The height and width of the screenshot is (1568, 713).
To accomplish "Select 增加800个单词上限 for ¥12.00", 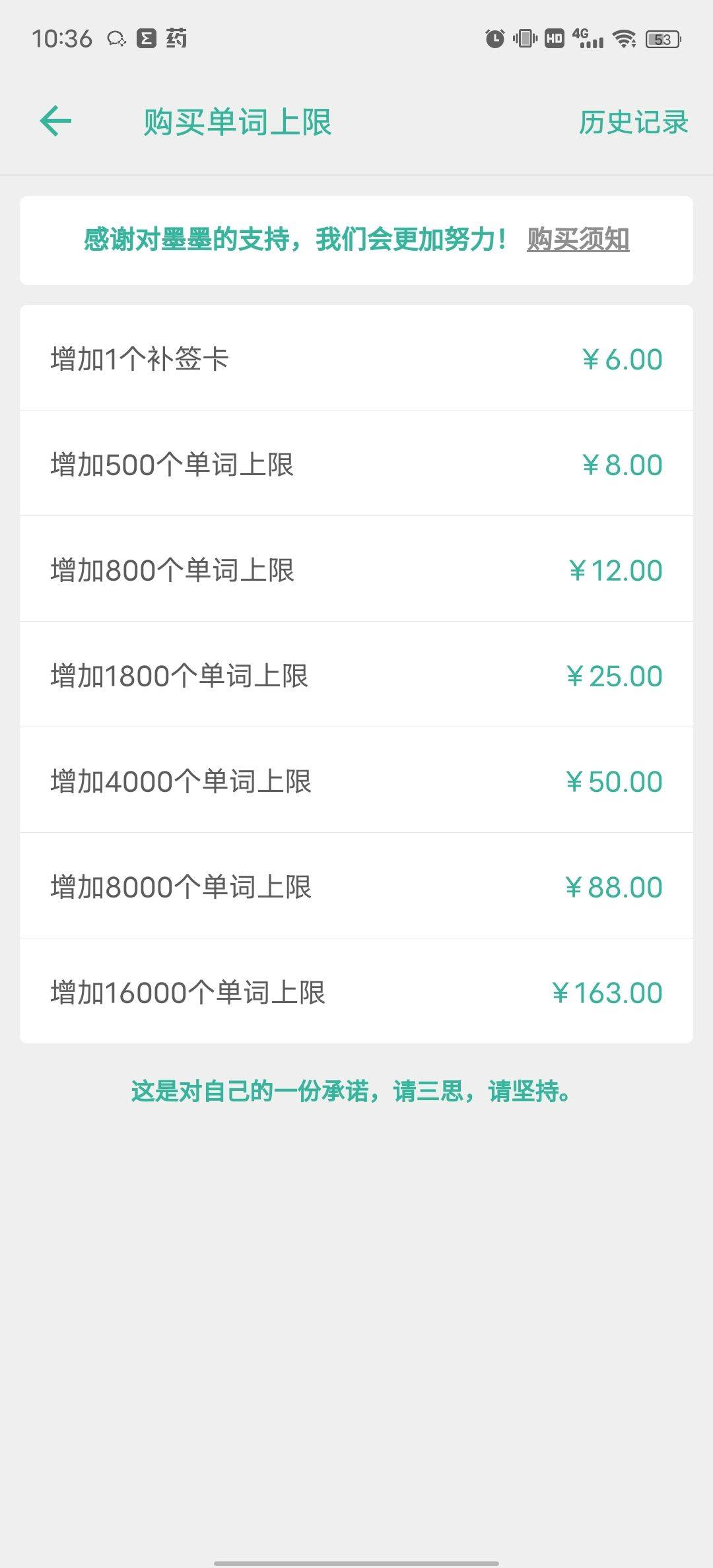I will coord(356,570).
